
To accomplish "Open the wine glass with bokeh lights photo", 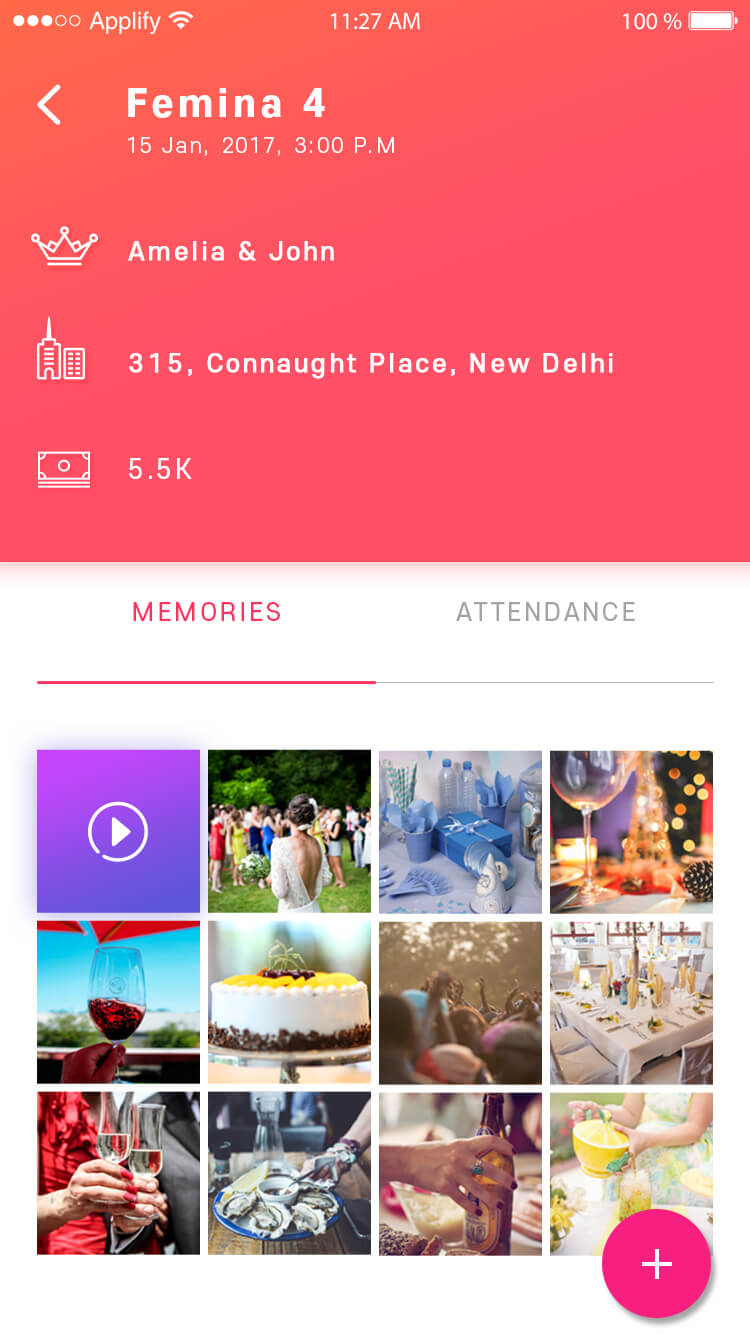I will 631,831.
